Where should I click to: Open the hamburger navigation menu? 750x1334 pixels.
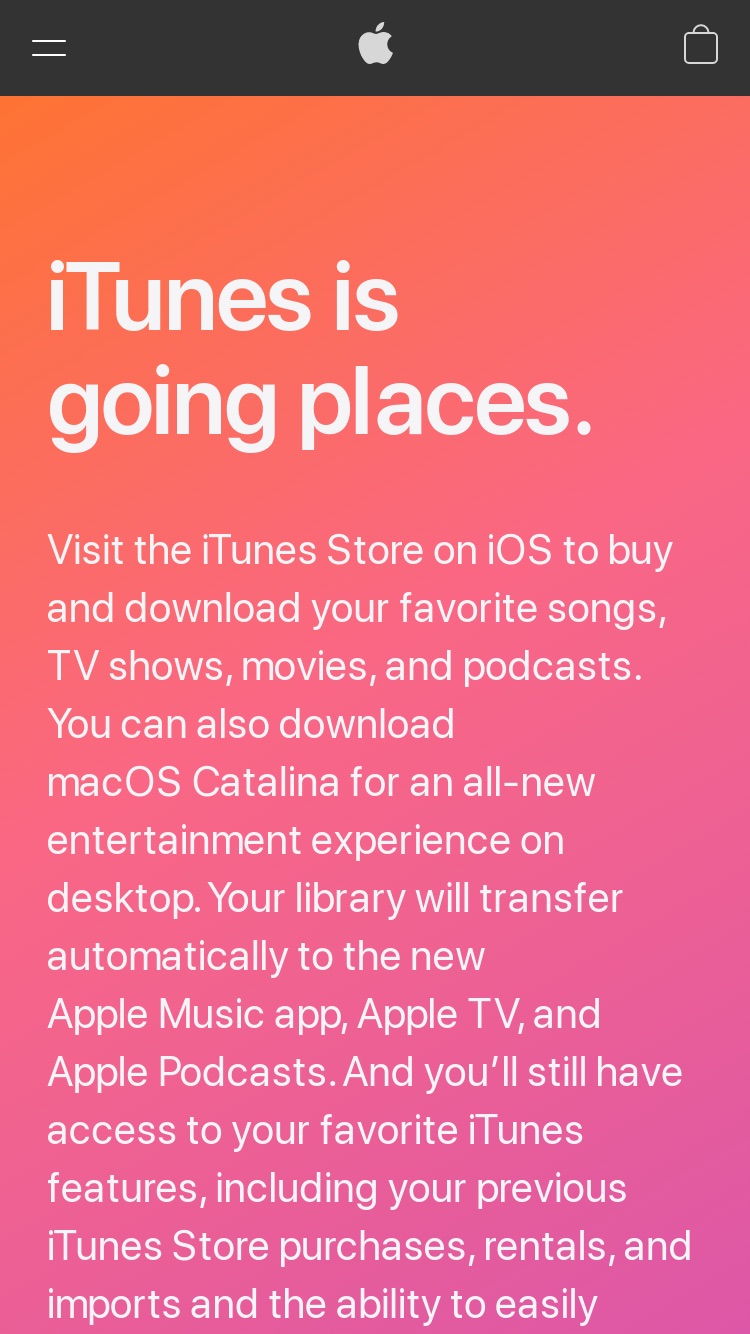point(49,48)
